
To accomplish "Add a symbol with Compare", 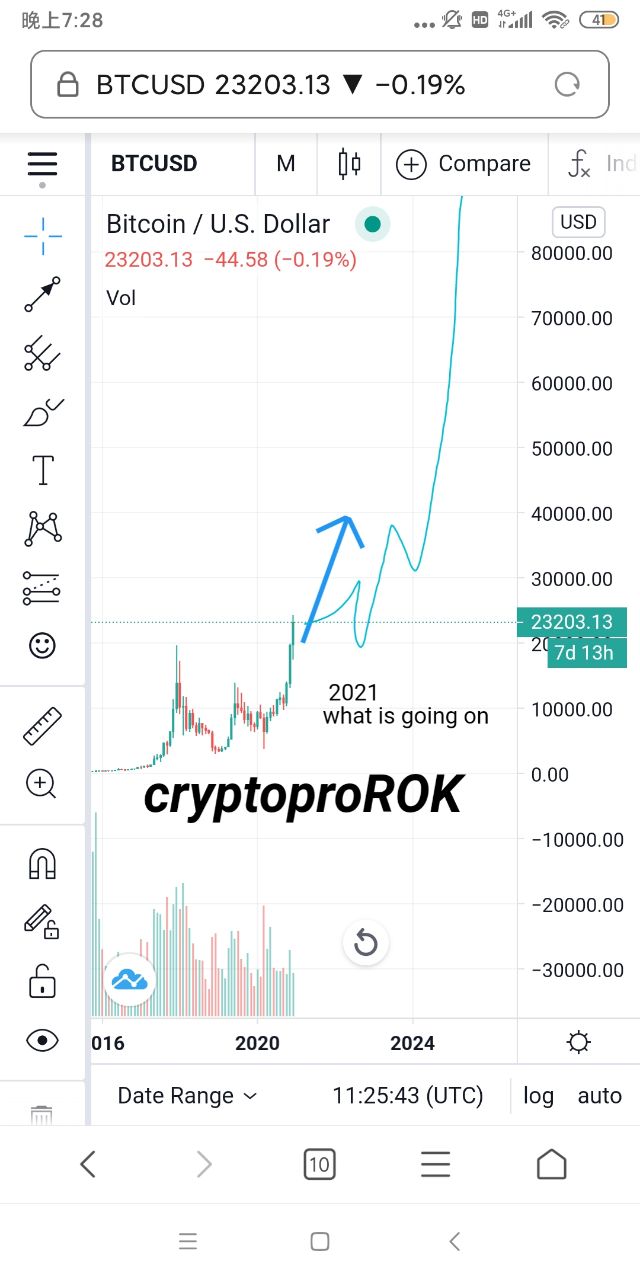I will pos(464,164).
